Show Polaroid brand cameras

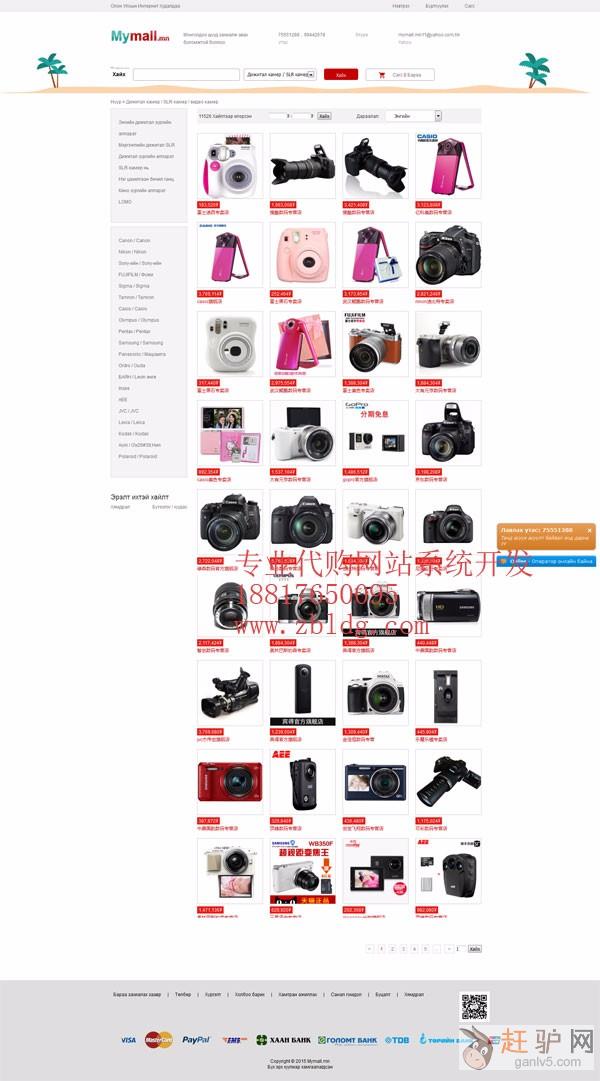[137, 456]
